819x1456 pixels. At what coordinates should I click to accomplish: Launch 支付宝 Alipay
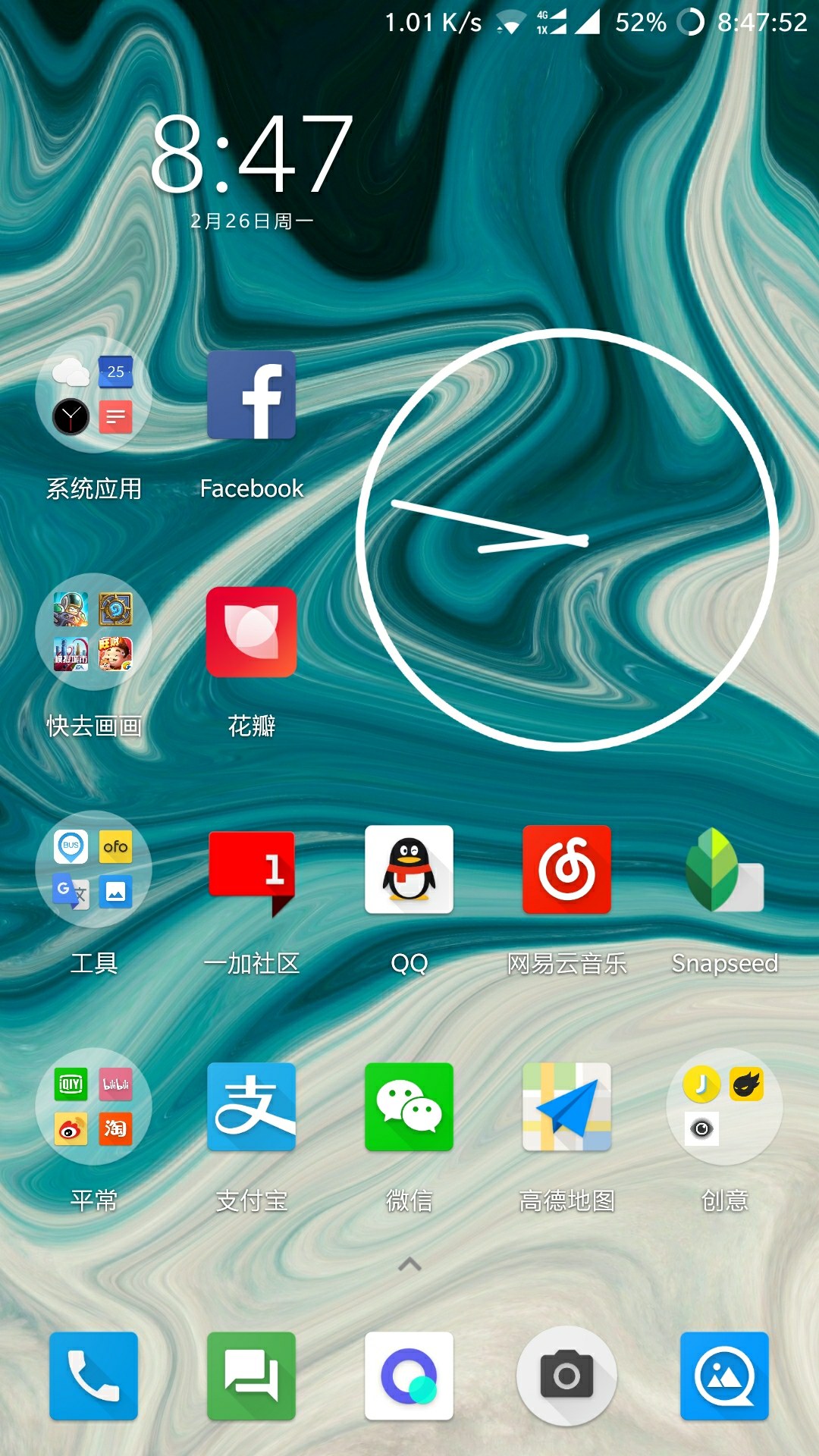(x=251, y=1106)
